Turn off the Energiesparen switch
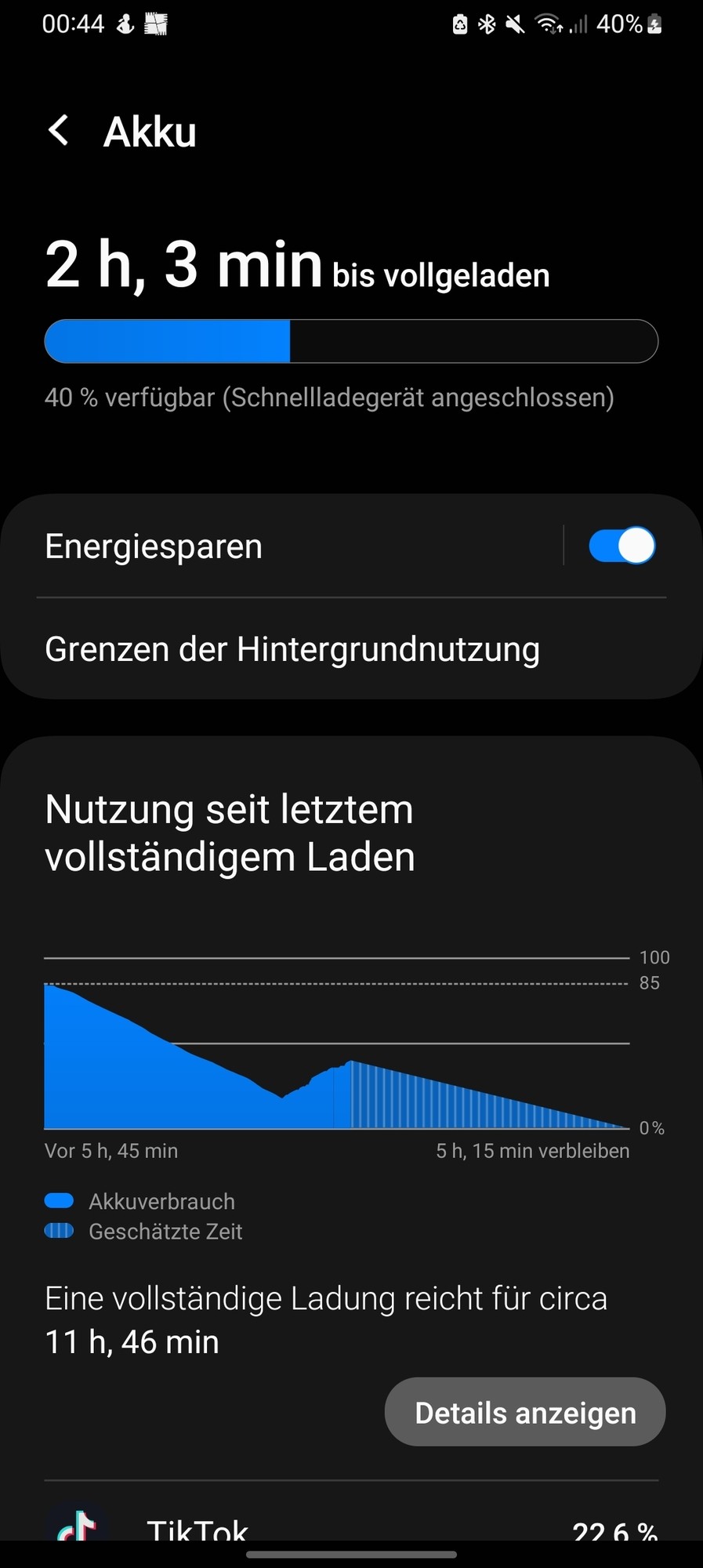Viewport: 703px width, 1568px height. [x=621, y=546]
